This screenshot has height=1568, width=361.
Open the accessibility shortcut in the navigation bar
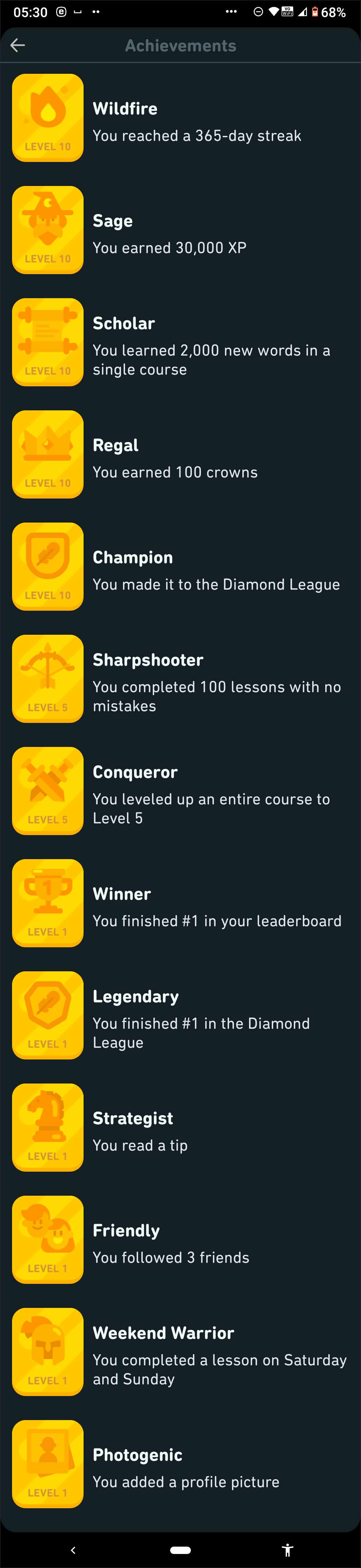(288, 1550)
